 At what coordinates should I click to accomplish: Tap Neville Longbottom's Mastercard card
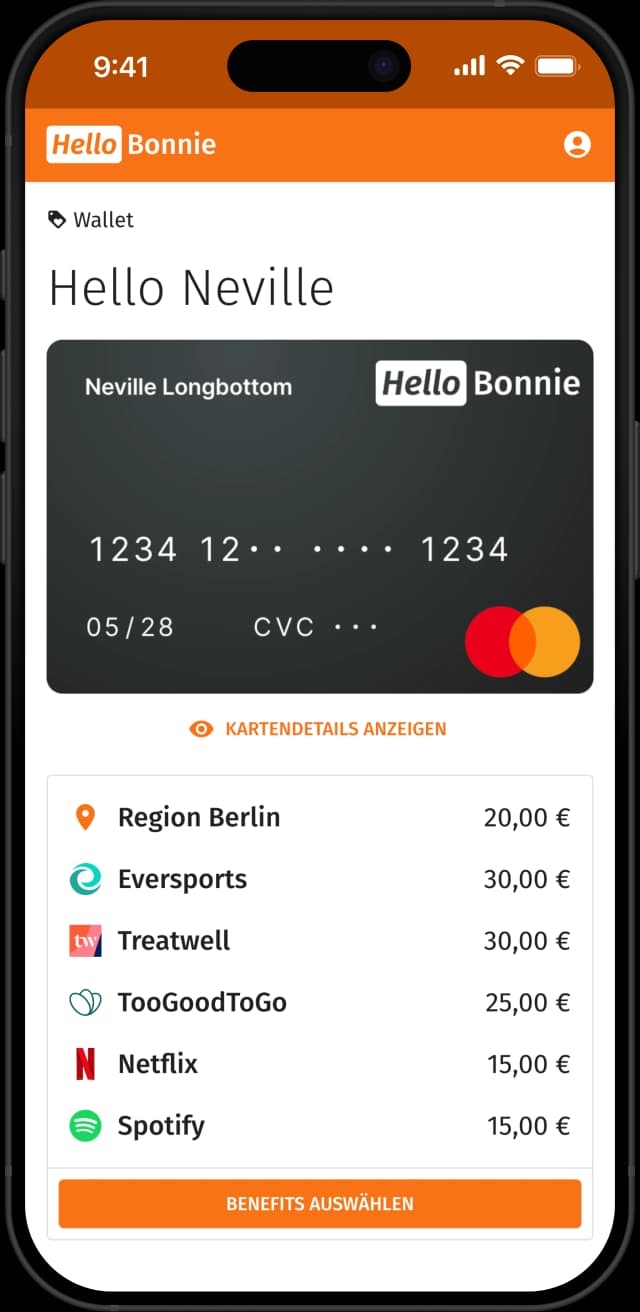click(x=319, y=516)
